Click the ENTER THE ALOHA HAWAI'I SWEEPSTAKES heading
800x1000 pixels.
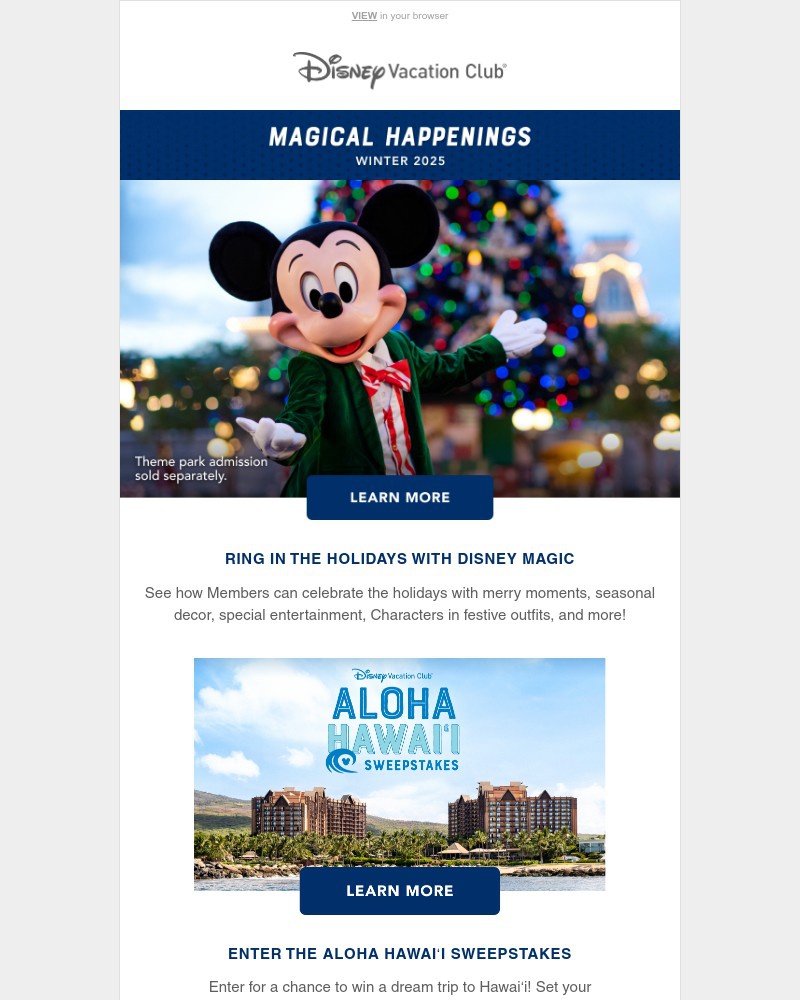click(400, 953)
